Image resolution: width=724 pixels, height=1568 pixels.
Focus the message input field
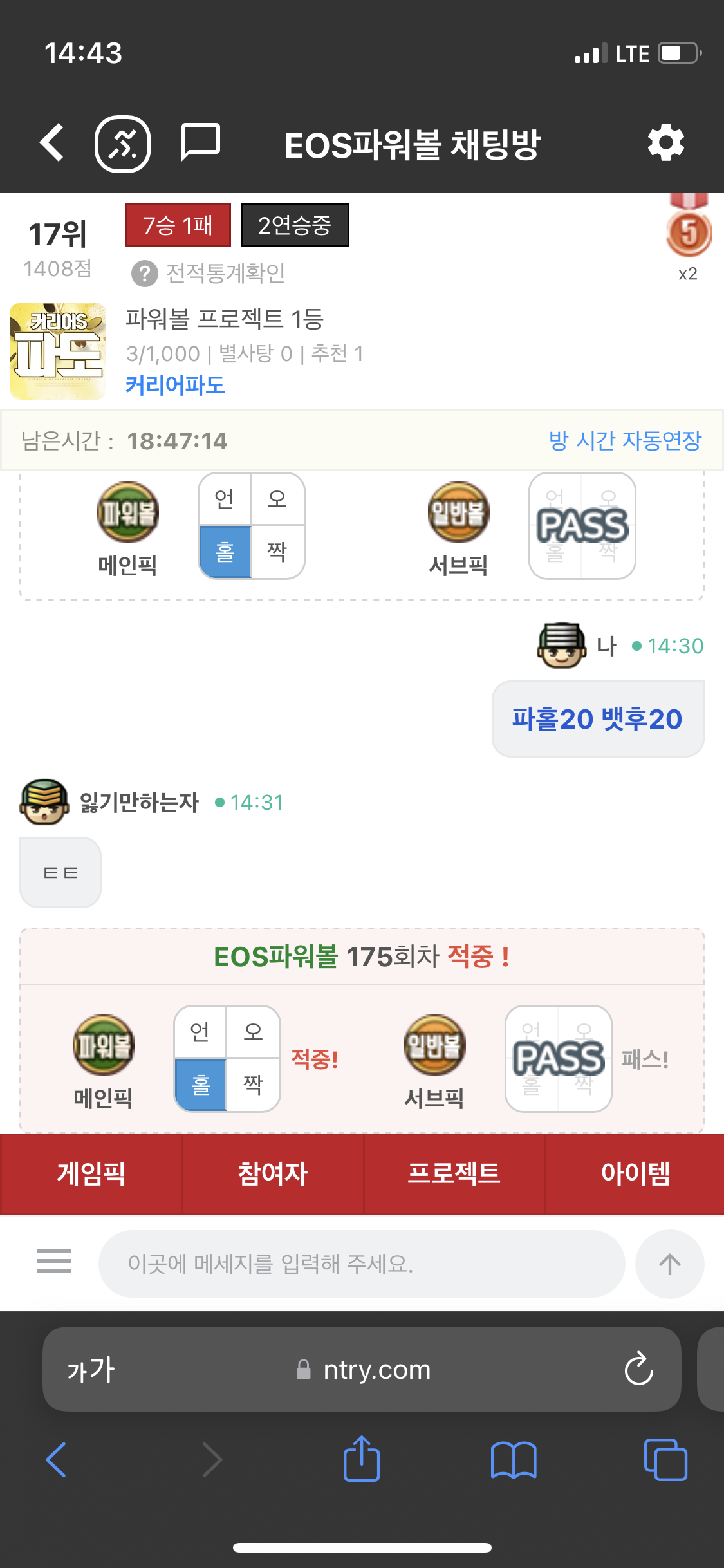click(360, 1264)
